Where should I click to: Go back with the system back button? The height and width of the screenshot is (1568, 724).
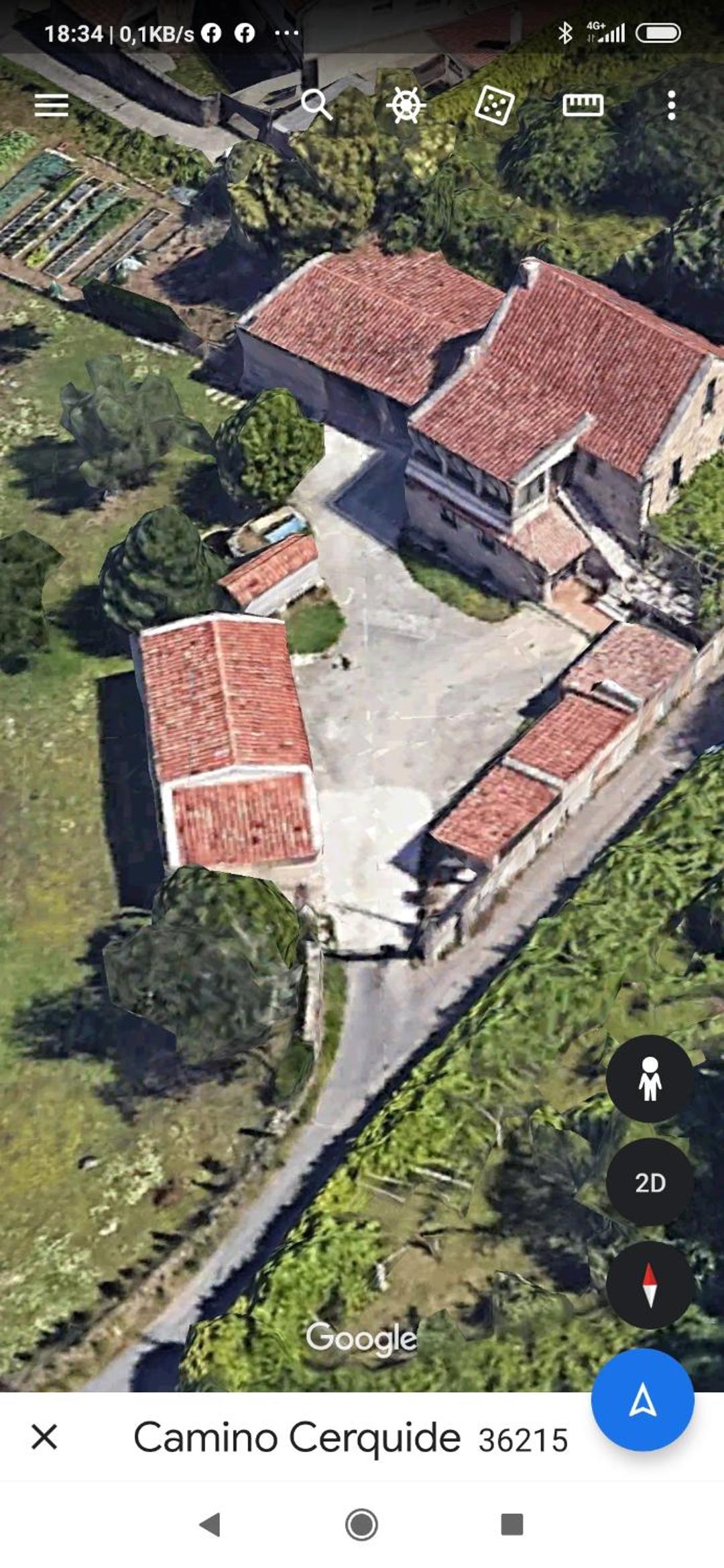[x=210, y=1524]
